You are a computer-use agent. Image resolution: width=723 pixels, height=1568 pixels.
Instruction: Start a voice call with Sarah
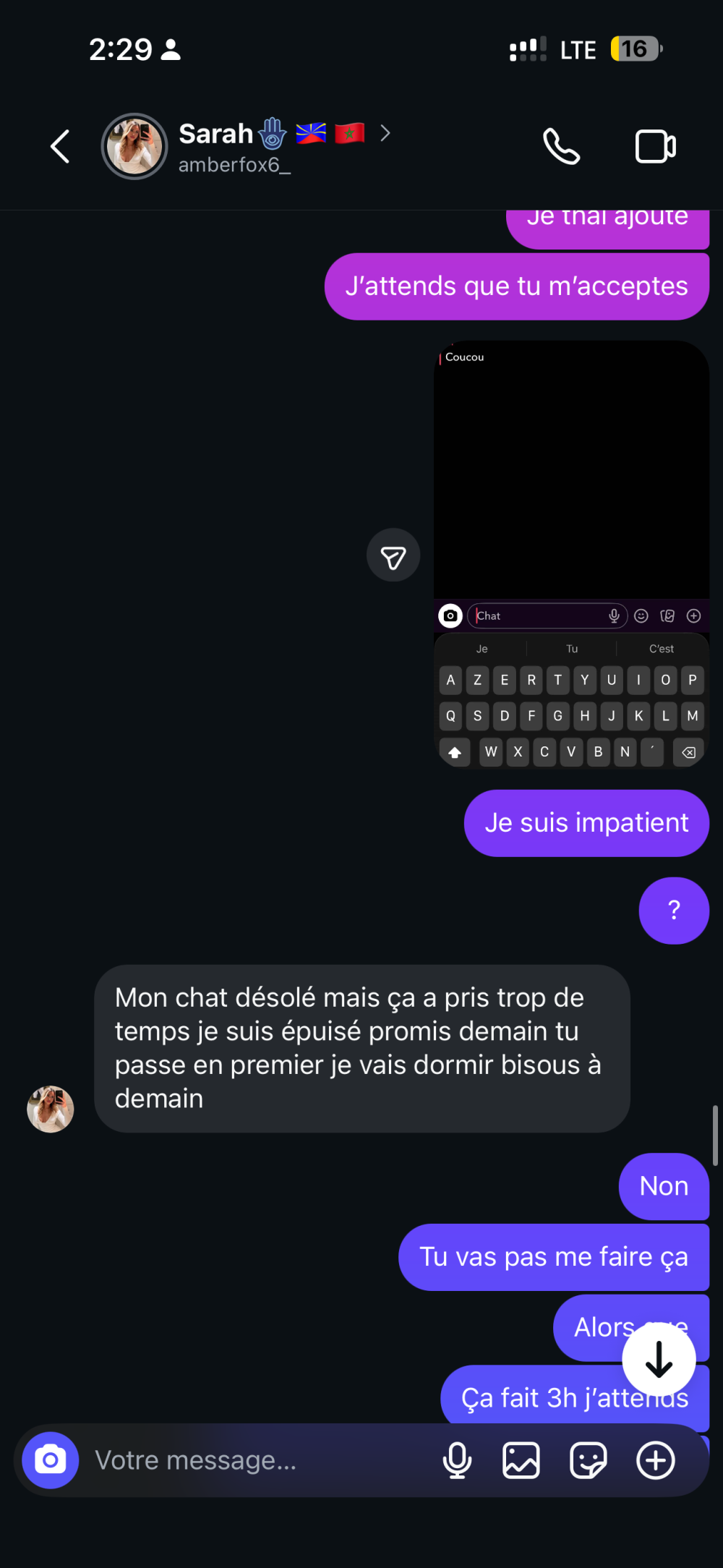[561, 147]
